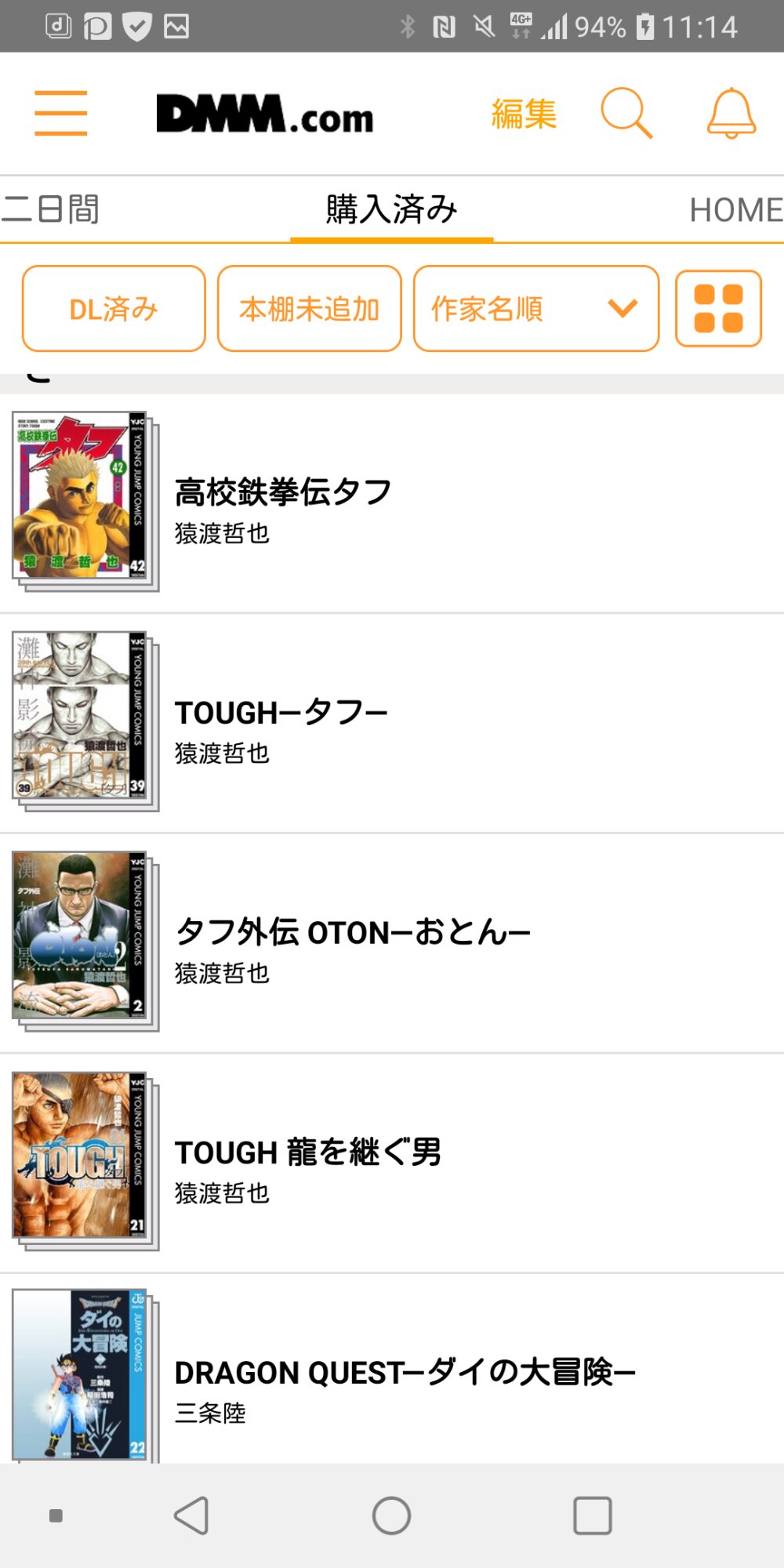Expand the 作家名順 sort dropdown
This screenshot has width=784, height=1568.
click(535, 309)
